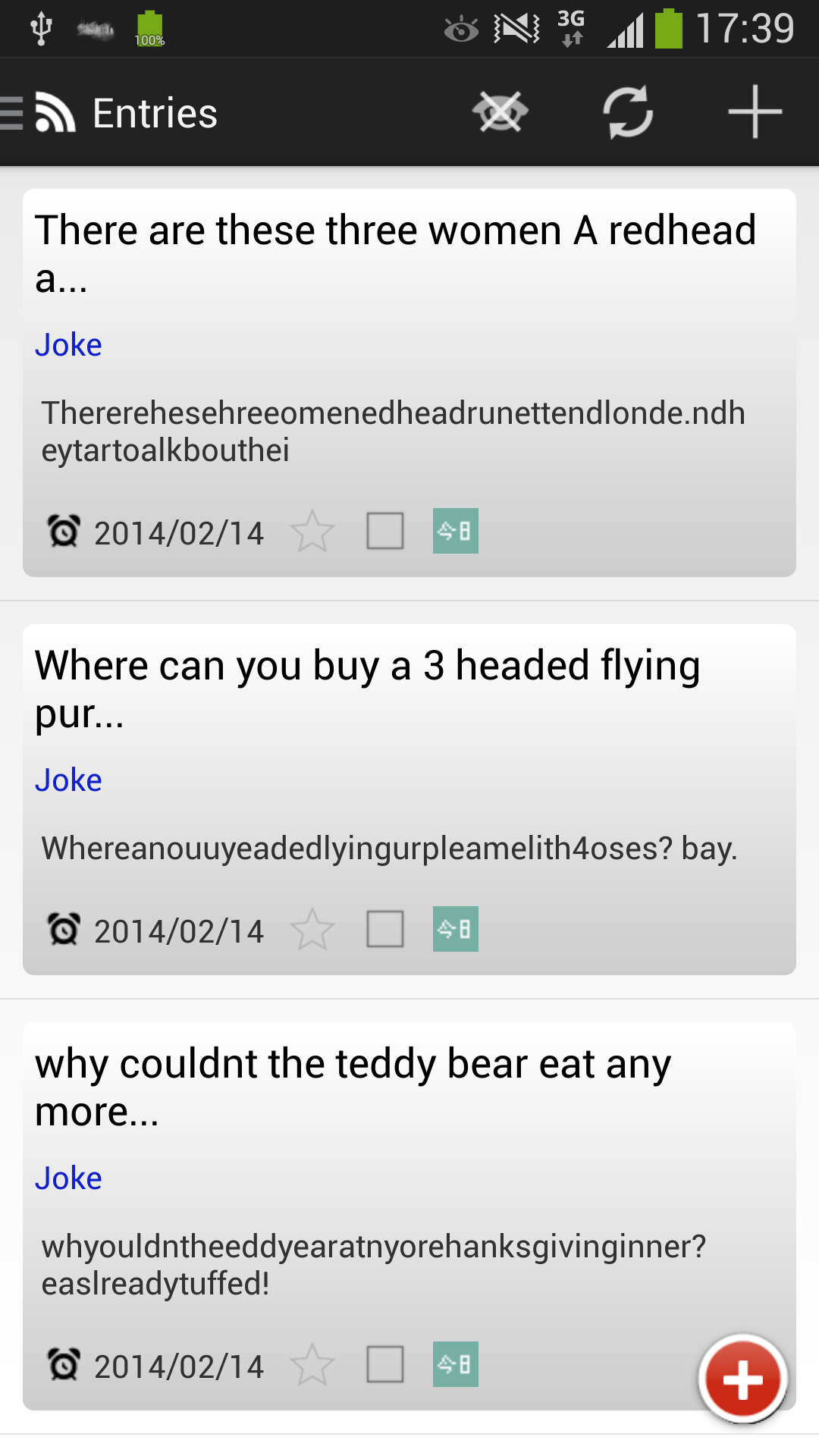Check the box on the 3 headed flying entry
819x1456 pixels.
[x=387, y=929]
